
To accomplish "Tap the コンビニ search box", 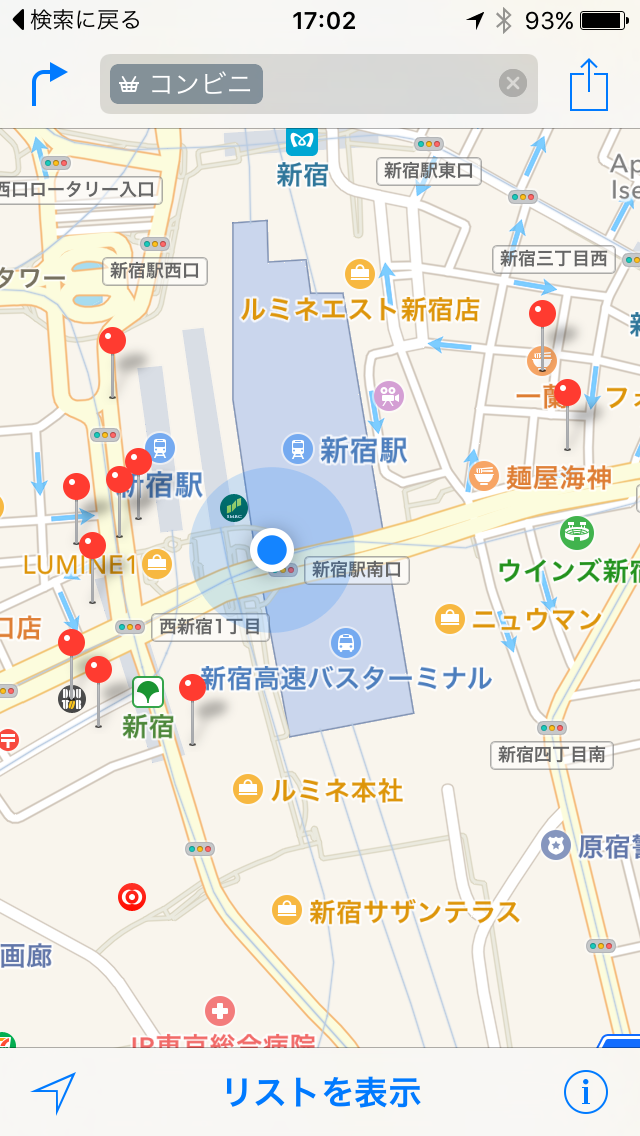I will [319, 84].
